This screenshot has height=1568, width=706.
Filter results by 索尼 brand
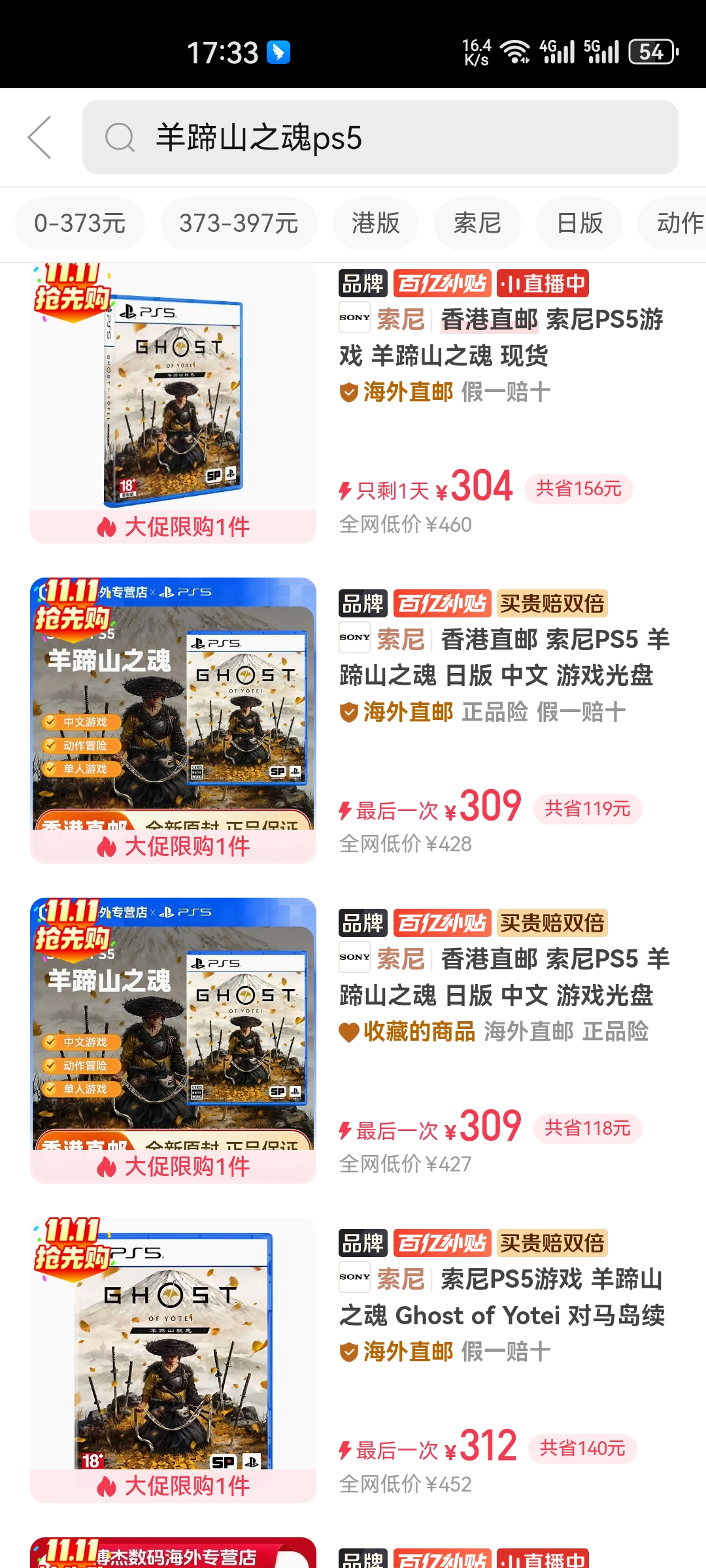pos(477,223)
